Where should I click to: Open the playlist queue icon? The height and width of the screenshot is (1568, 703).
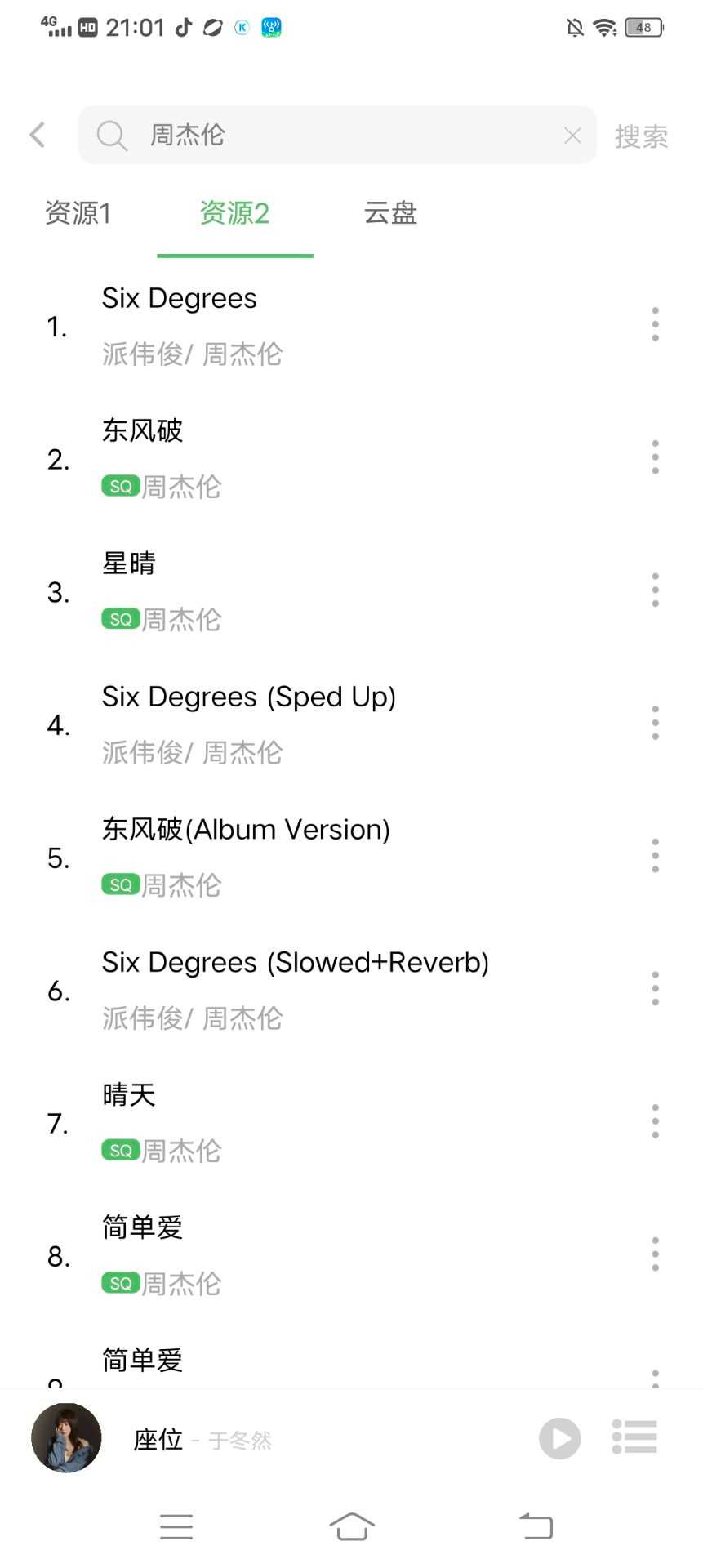634,1437
